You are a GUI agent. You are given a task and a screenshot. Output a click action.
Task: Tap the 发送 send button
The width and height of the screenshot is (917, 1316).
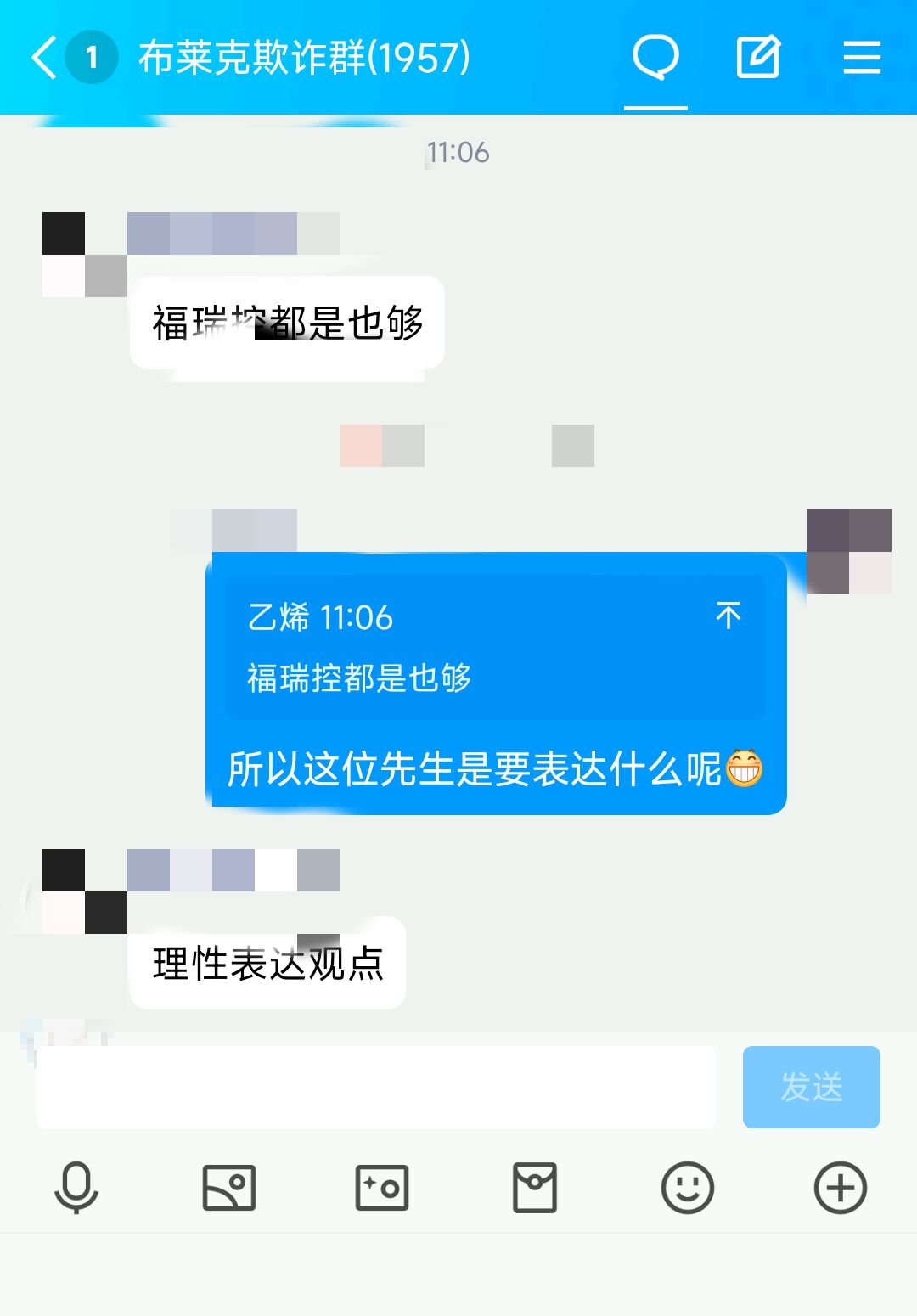pyautogui.click(x=811, y=1087)
